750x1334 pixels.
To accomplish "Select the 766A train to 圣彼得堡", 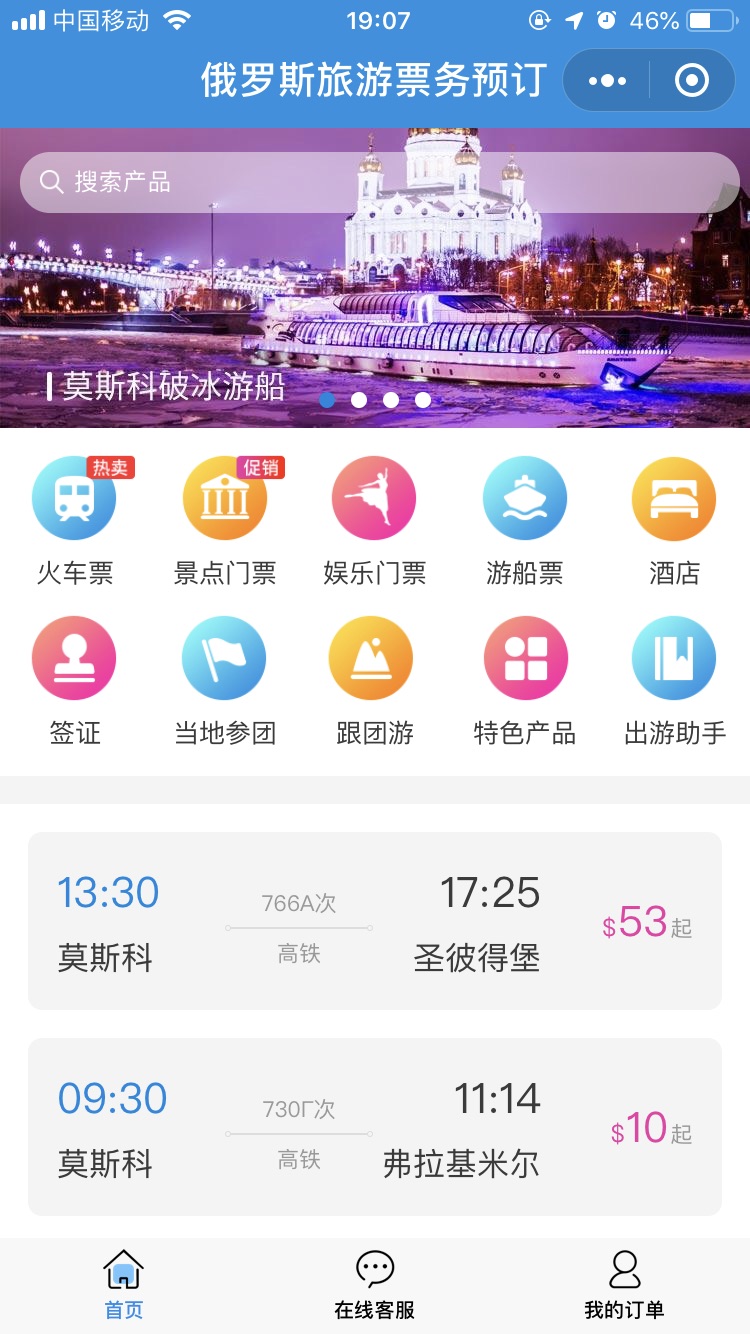I will [374, 921].
